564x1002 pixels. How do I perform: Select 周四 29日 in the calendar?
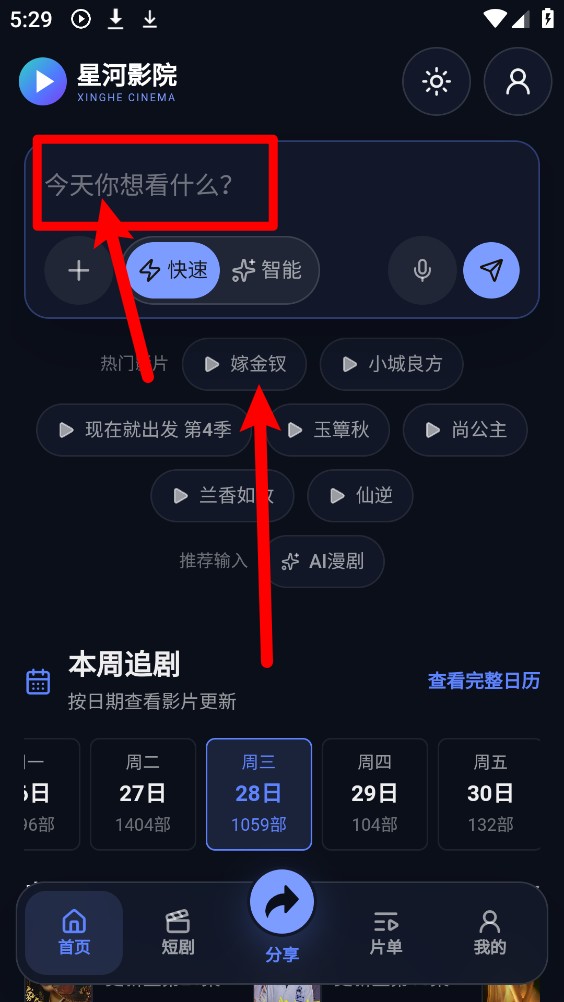[374, 794]
